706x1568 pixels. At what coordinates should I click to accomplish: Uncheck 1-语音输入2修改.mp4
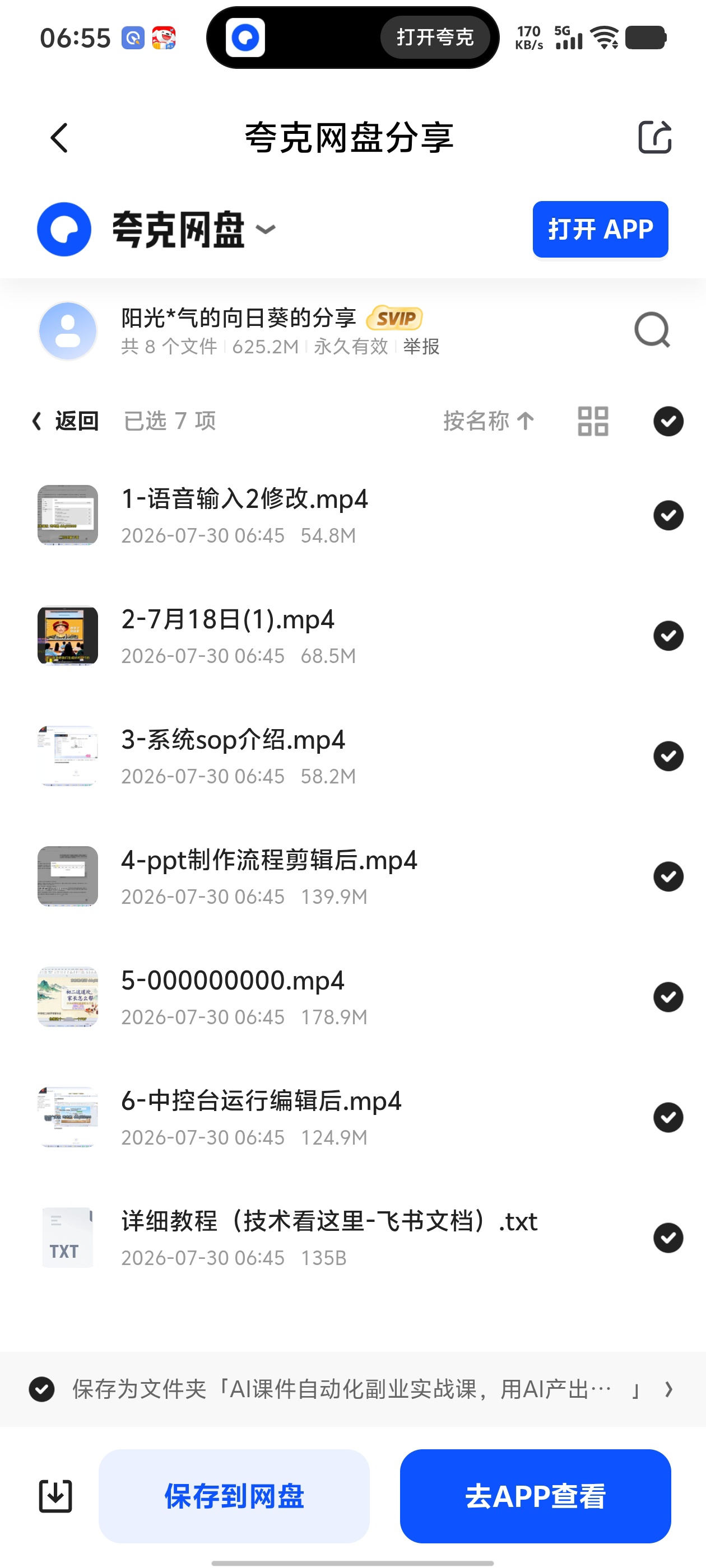[668, 516]
